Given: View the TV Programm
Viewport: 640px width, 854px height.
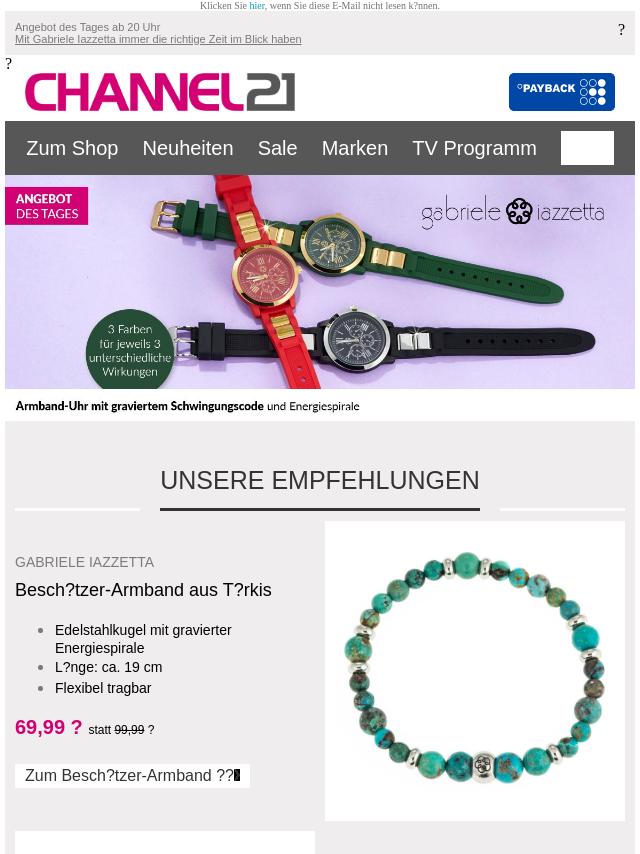Looking at the screenshot, I should pyautogui.click(x=474, y=148).
